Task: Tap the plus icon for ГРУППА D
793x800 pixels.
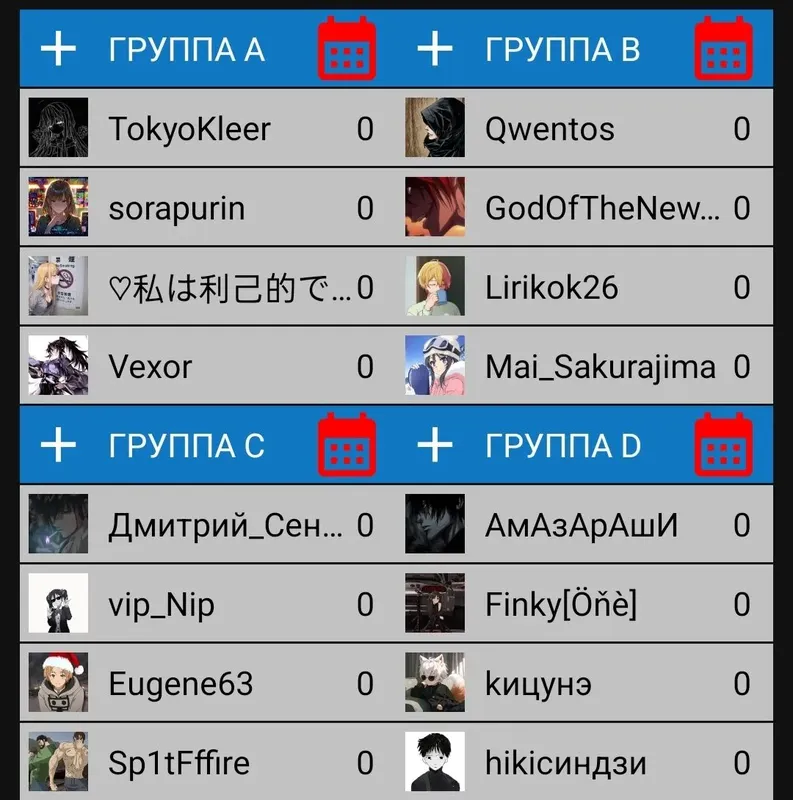Action: (x=434, y=445)
